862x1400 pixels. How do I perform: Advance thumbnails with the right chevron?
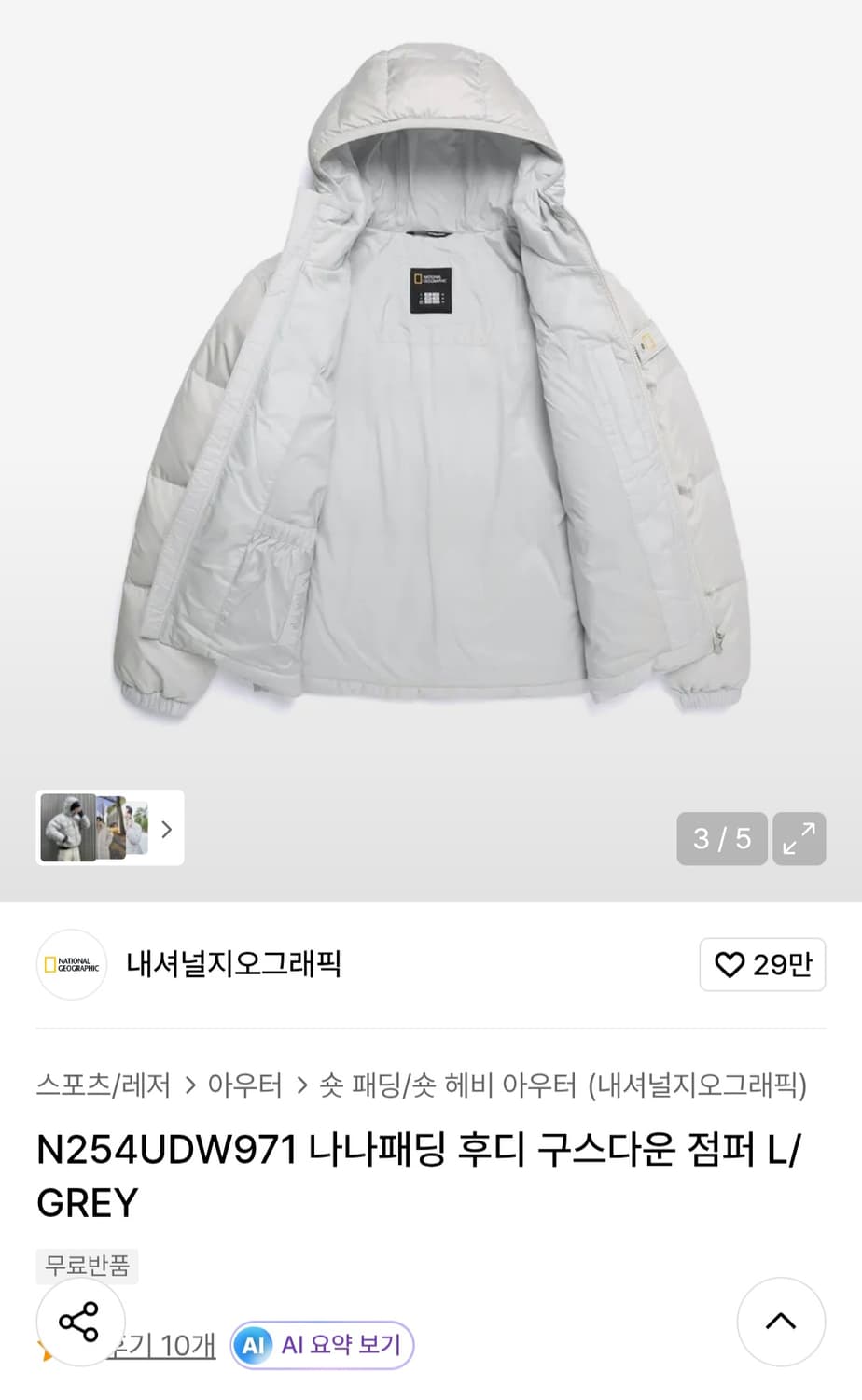tap(166, 829)
